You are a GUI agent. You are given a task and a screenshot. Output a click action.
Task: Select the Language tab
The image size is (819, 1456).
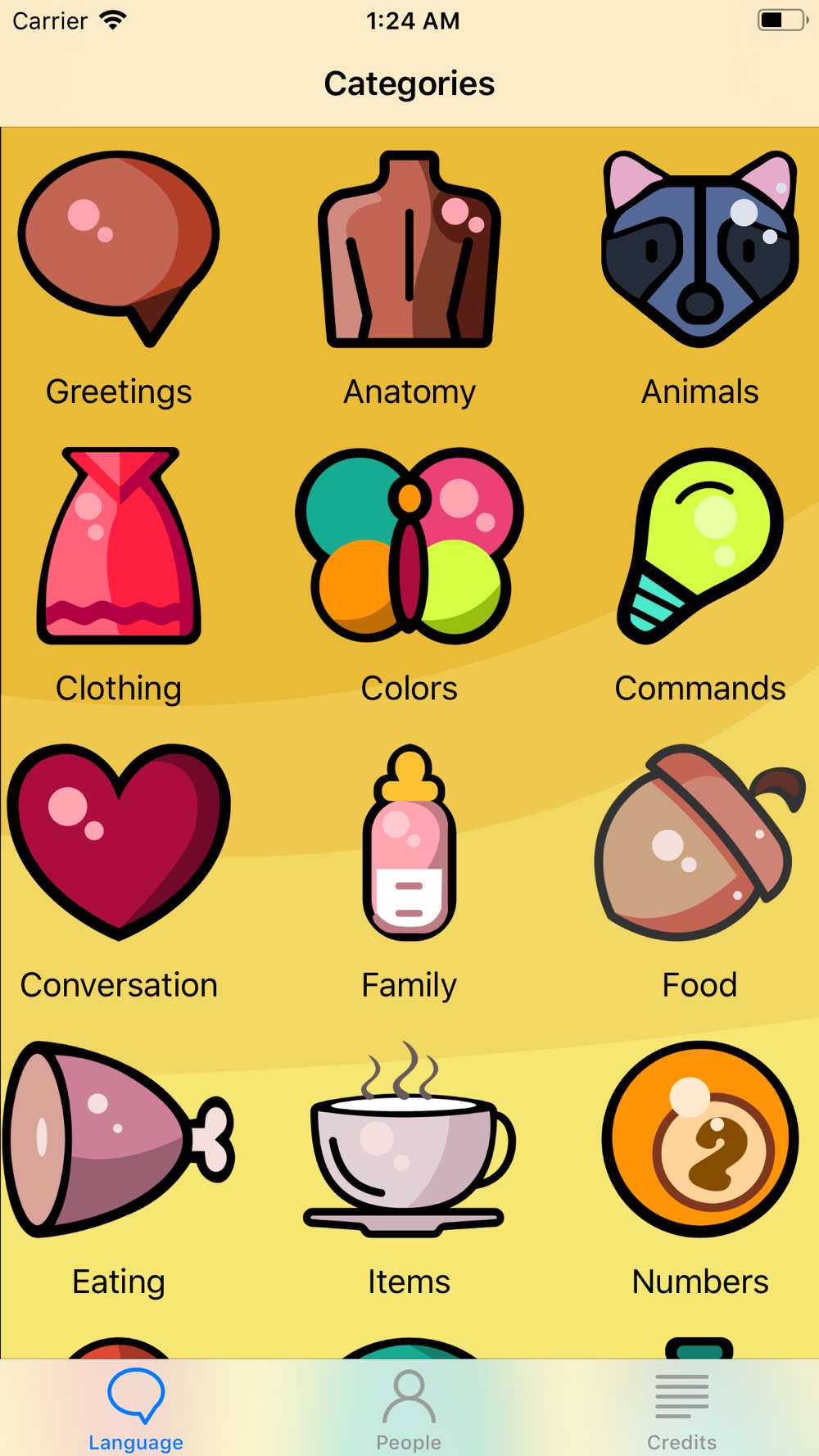136,1409
